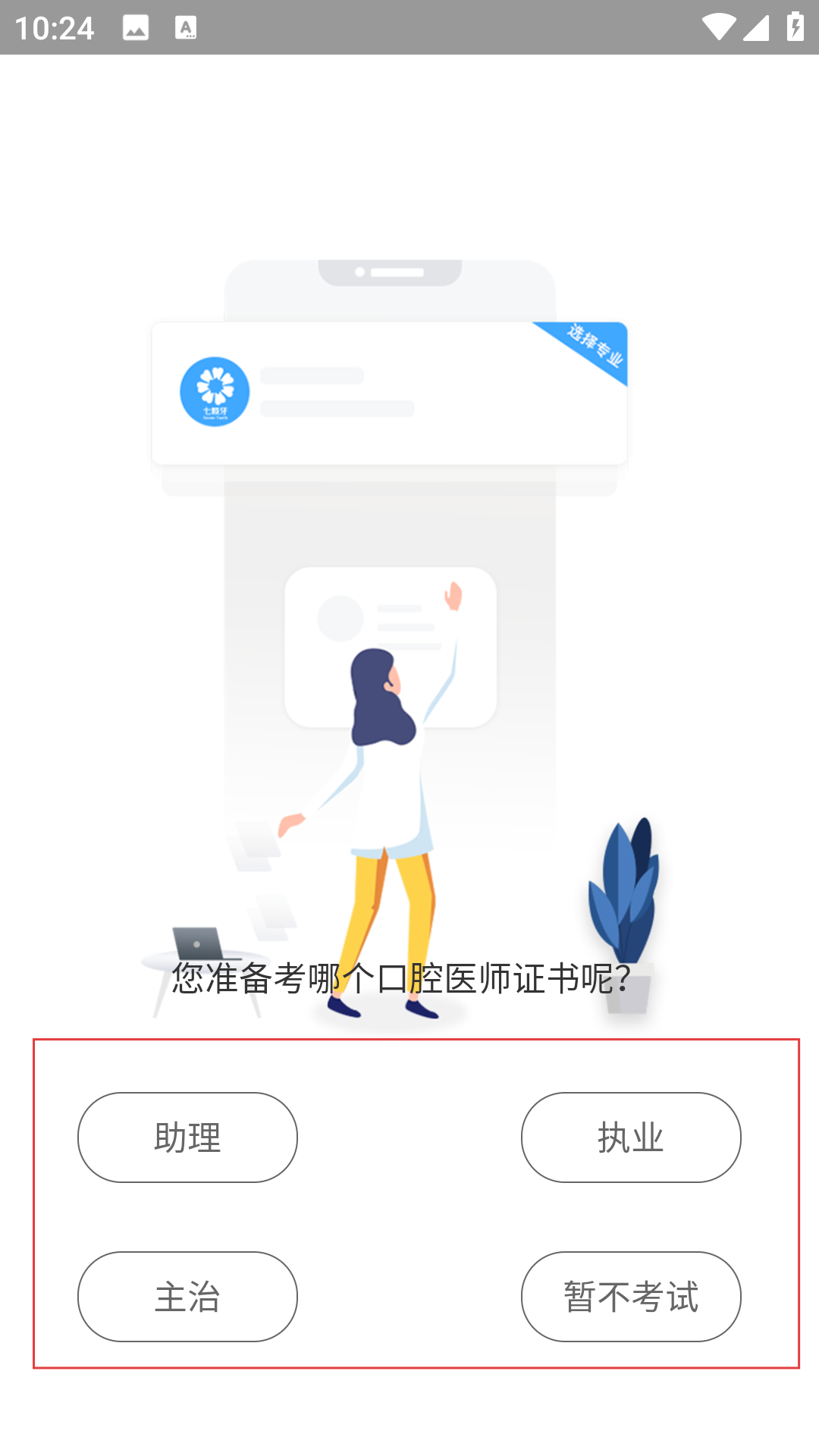Tap the 暂不考试 option

pyautogui.click(x=631, y=1297)
